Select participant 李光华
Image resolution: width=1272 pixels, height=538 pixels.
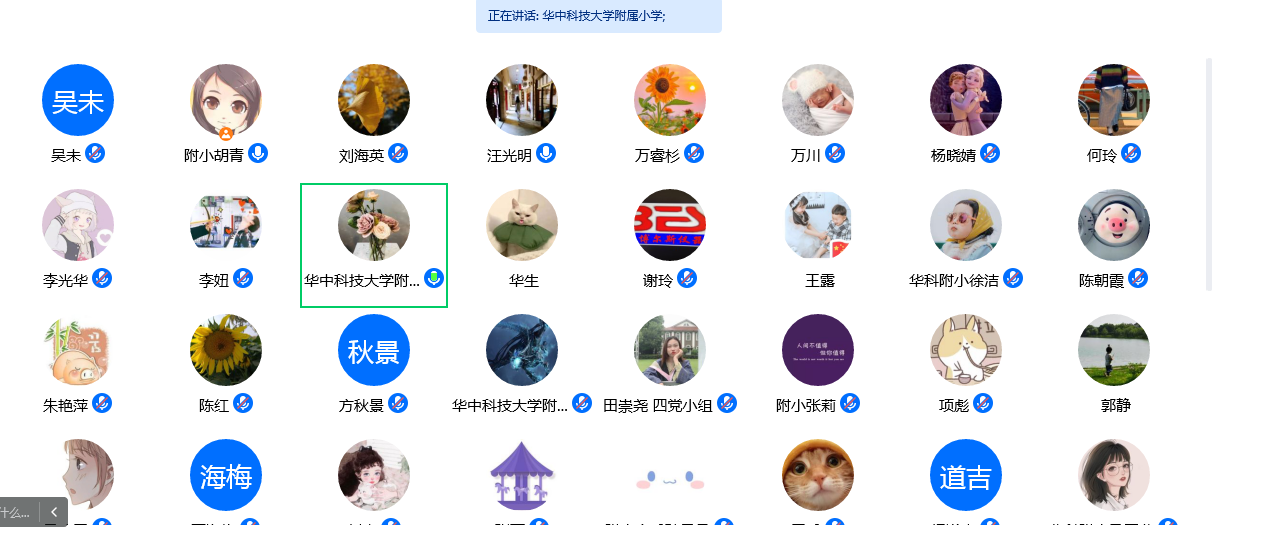tap(78, 225)
